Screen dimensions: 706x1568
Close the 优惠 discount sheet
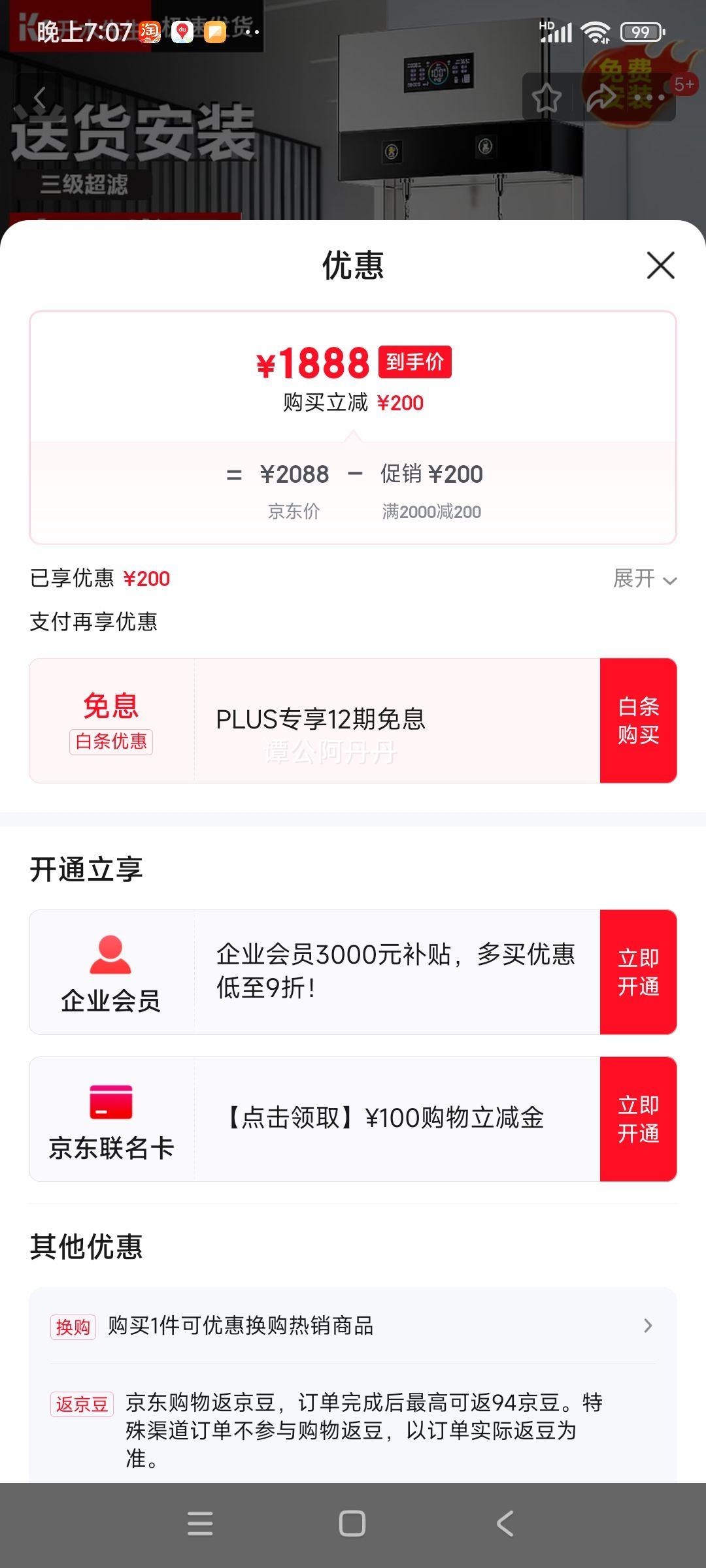[x=660, y=265]
